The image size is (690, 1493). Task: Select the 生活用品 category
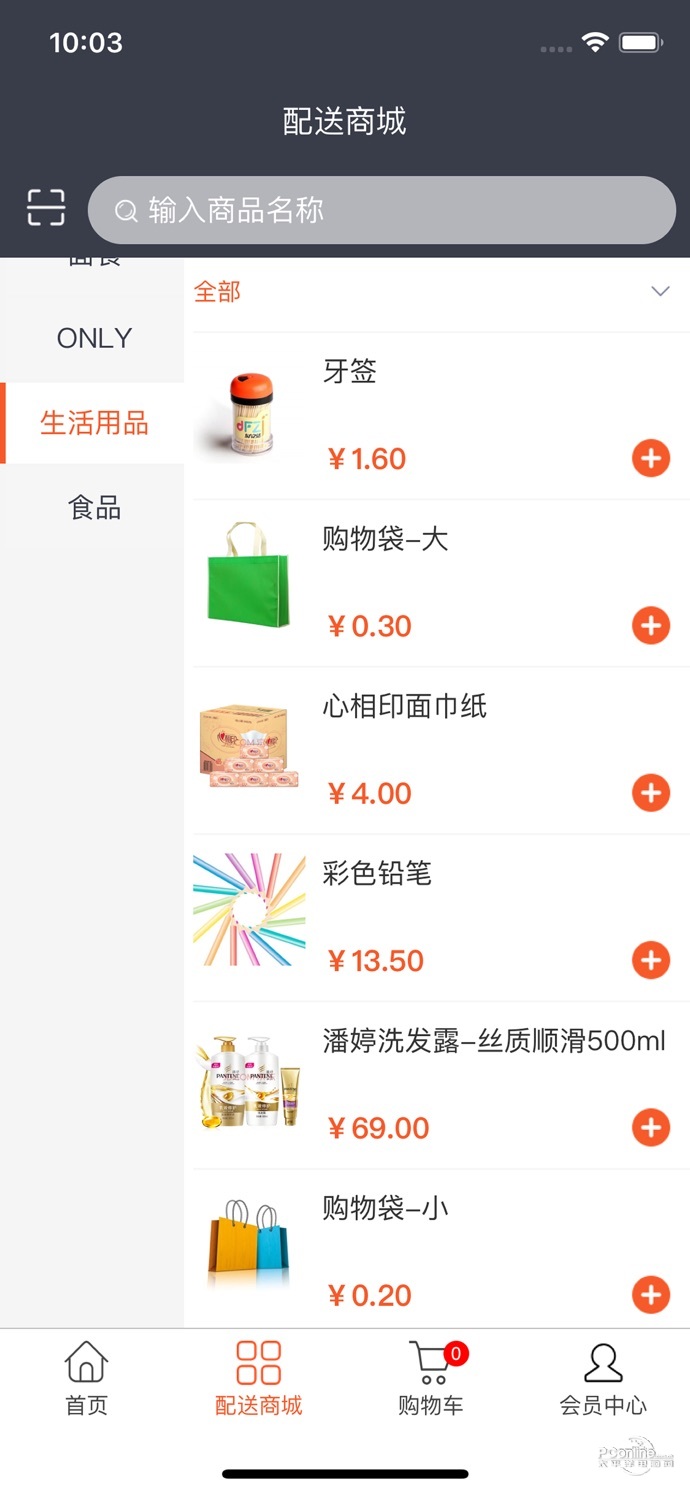coord(94,423)
